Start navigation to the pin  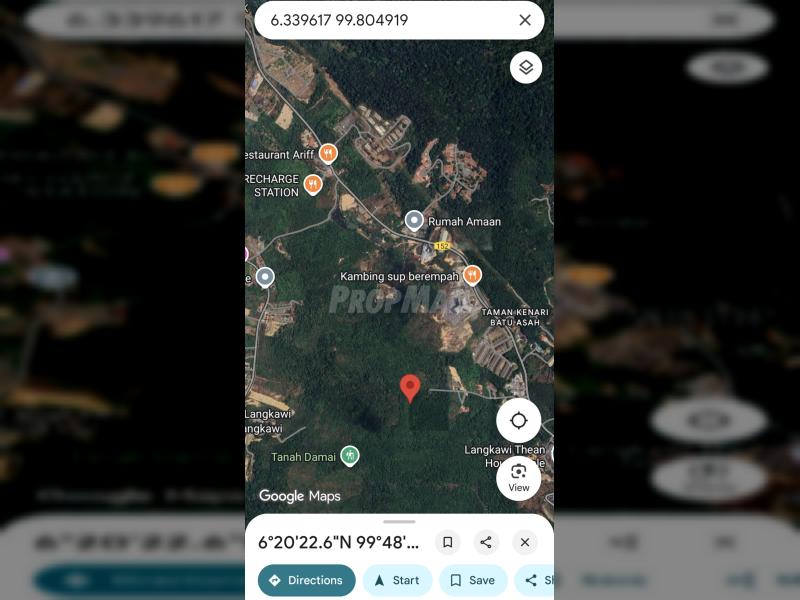tap(397, 580)
